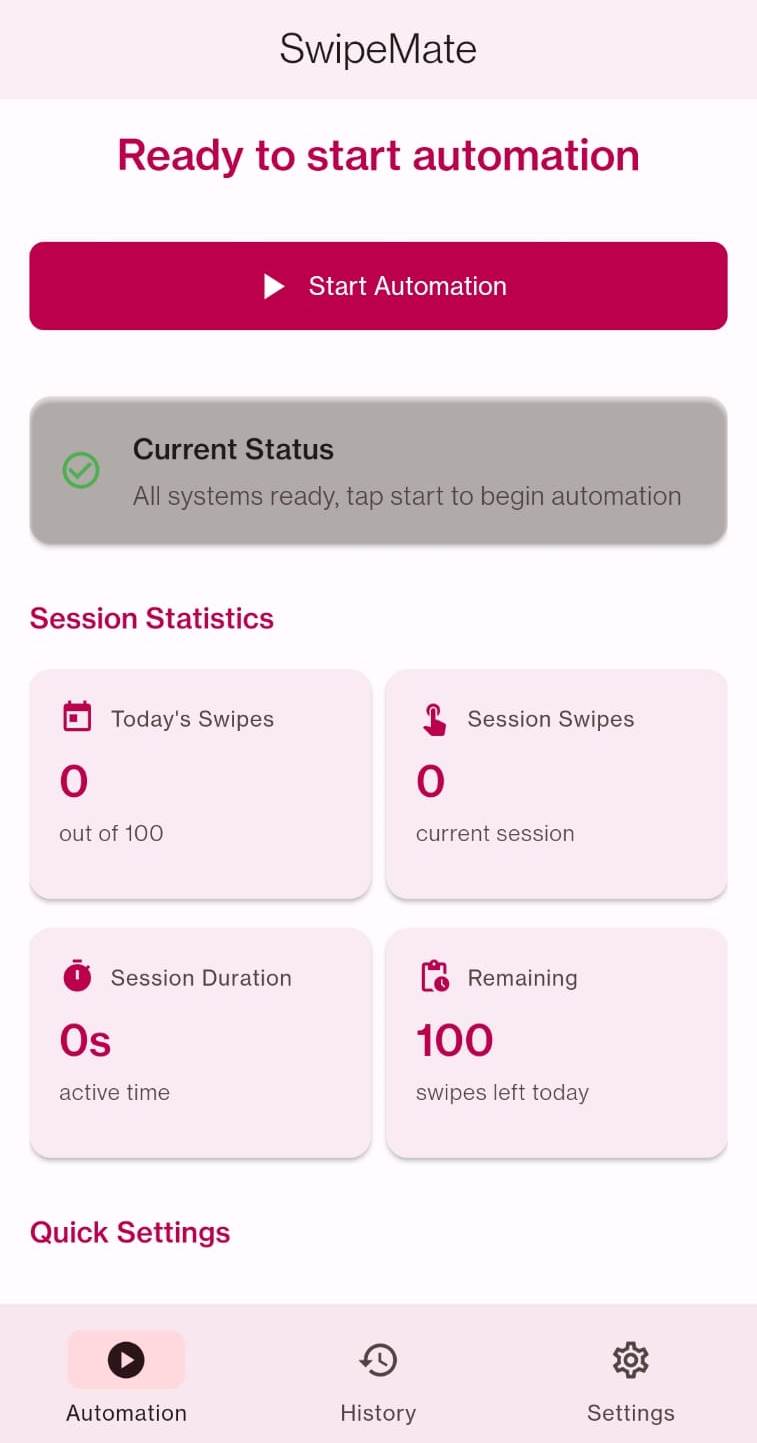Select the Remaining swipes card
The height and width of the screenshot is (1443, 757).
[x=556, y=1043]
